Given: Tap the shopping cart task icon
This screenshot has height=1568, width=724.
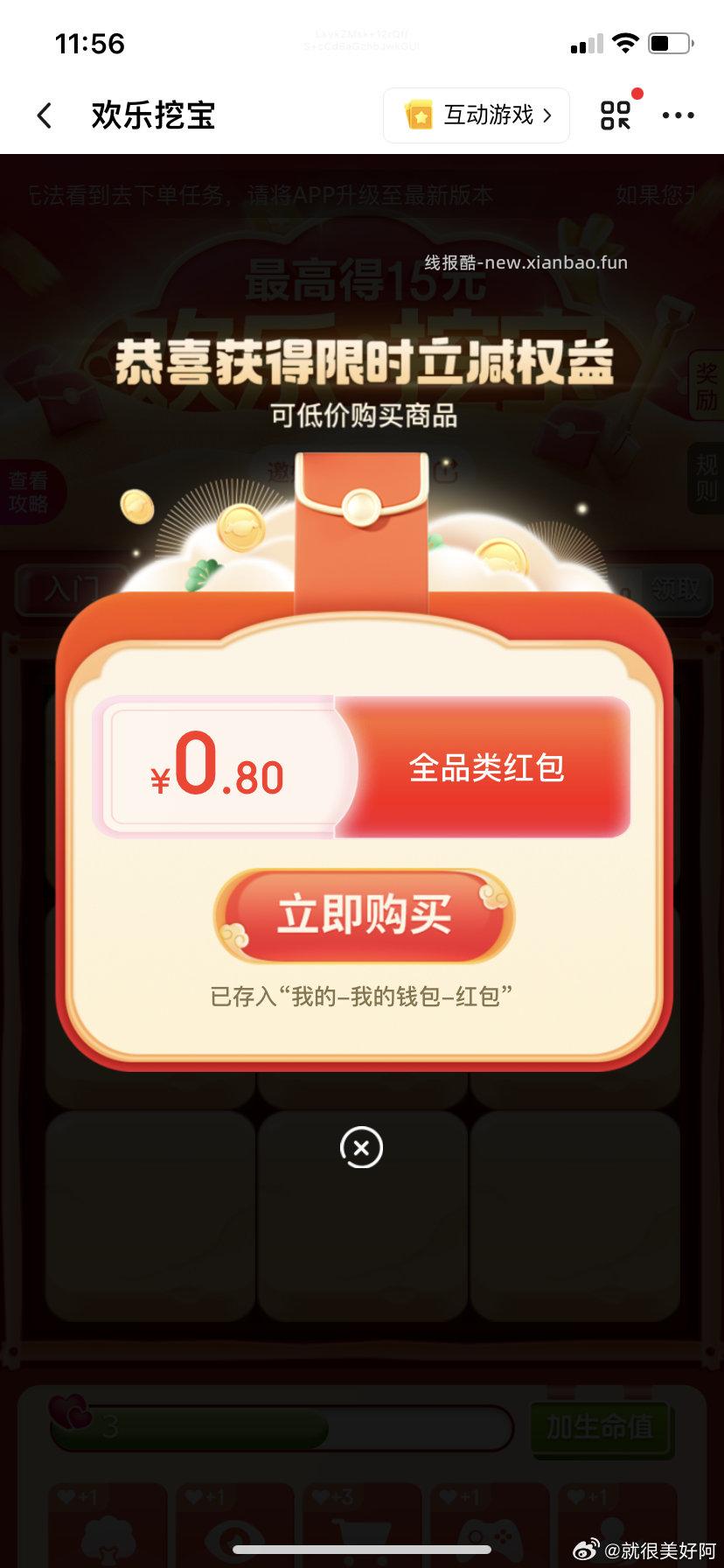Looking at the screenshot, I should coord(363,1531).
